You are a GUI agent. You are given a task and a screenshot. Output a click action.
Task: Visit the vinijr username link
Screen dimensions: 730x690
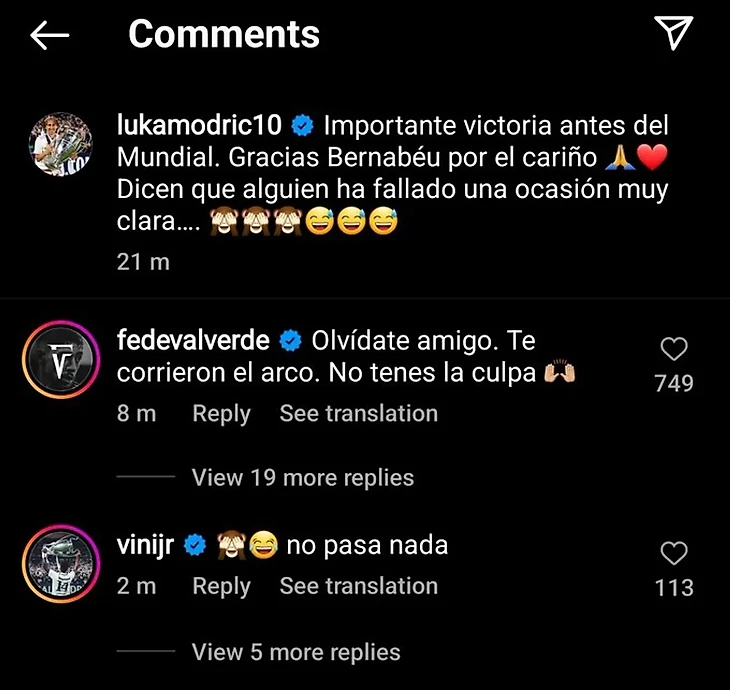[147, 545]
